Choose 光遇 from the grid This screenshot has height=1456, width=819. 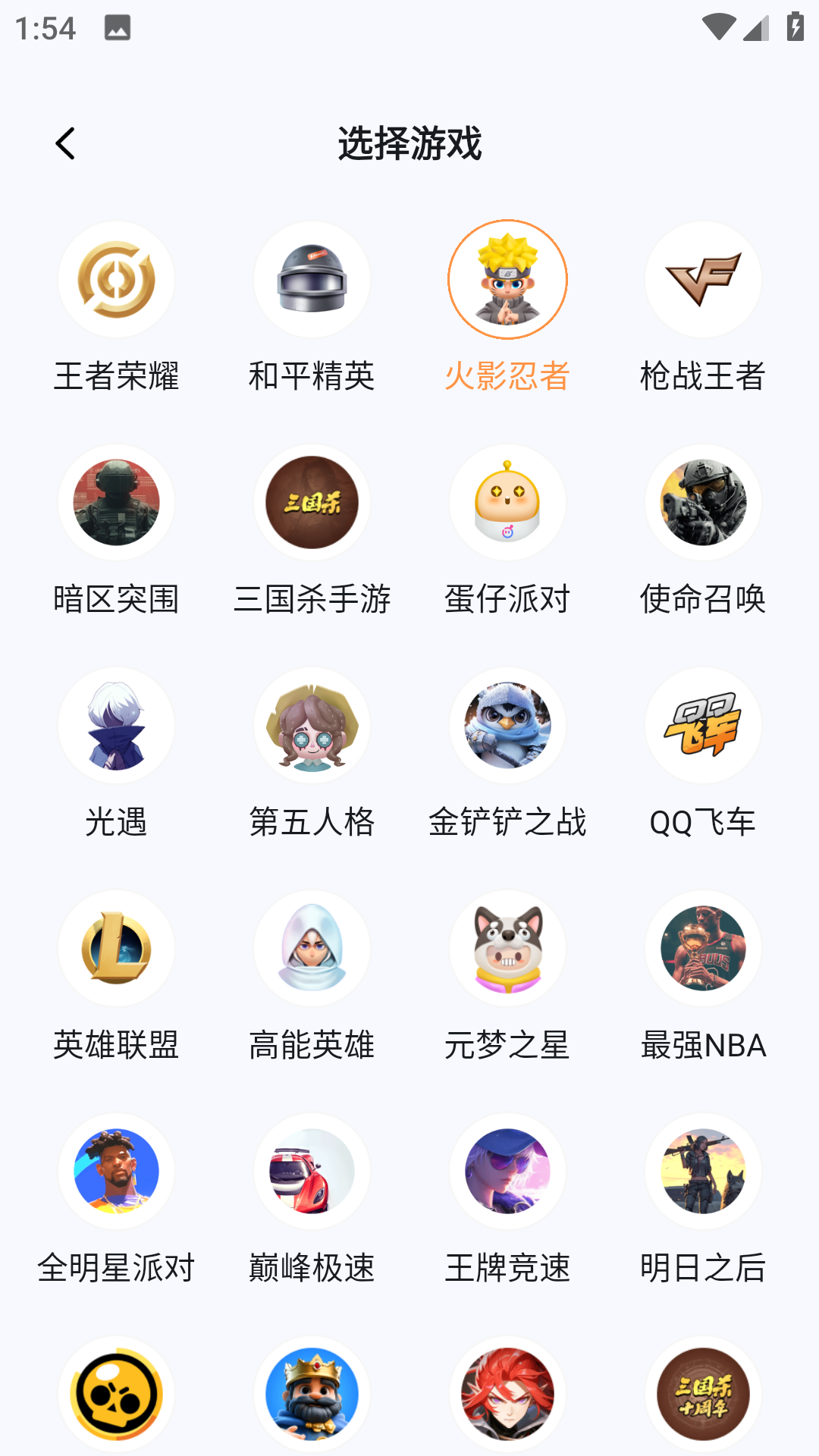116,726
